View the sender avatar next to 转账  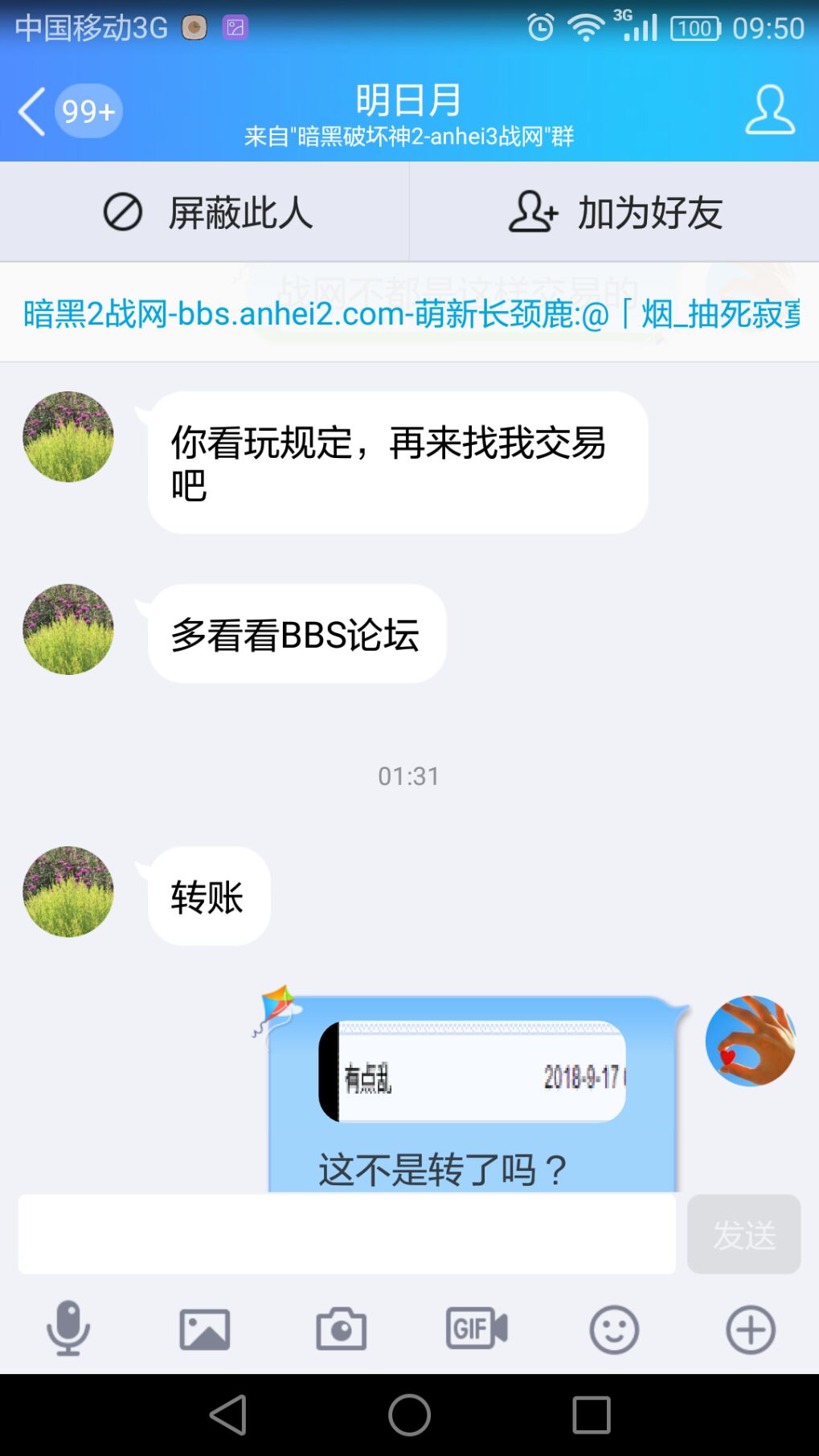click(68, 892)
